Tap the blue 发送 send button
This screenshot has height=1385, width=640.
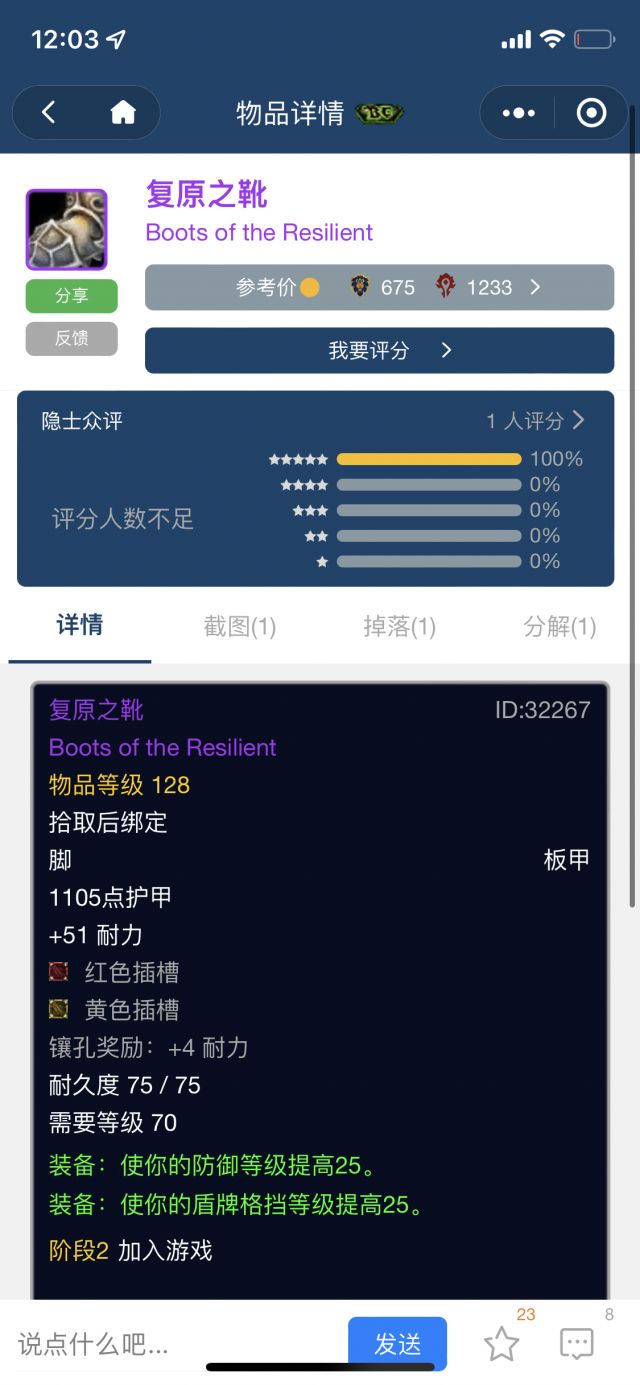[397, 1344]
